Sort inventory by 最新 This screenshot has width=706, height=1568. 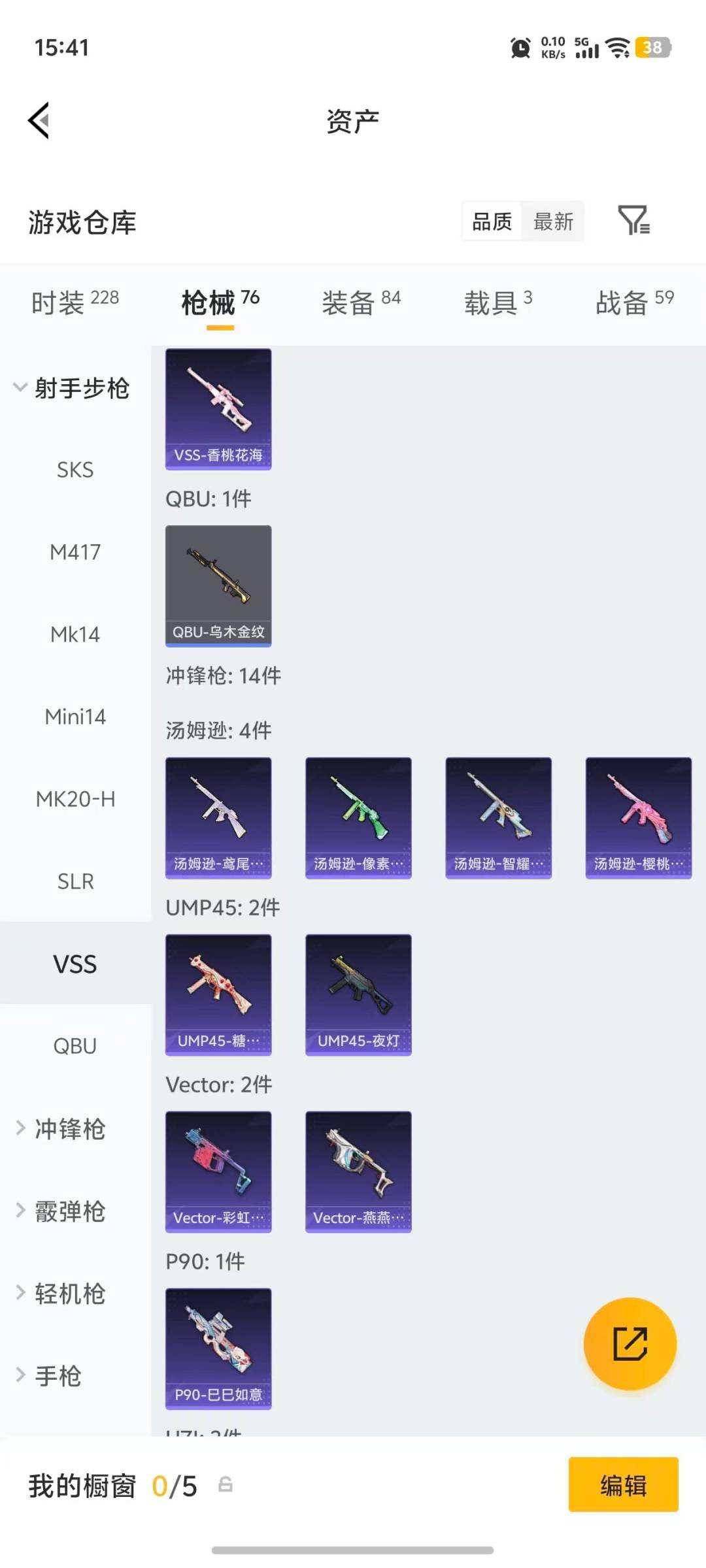click(x=553, y=221)
